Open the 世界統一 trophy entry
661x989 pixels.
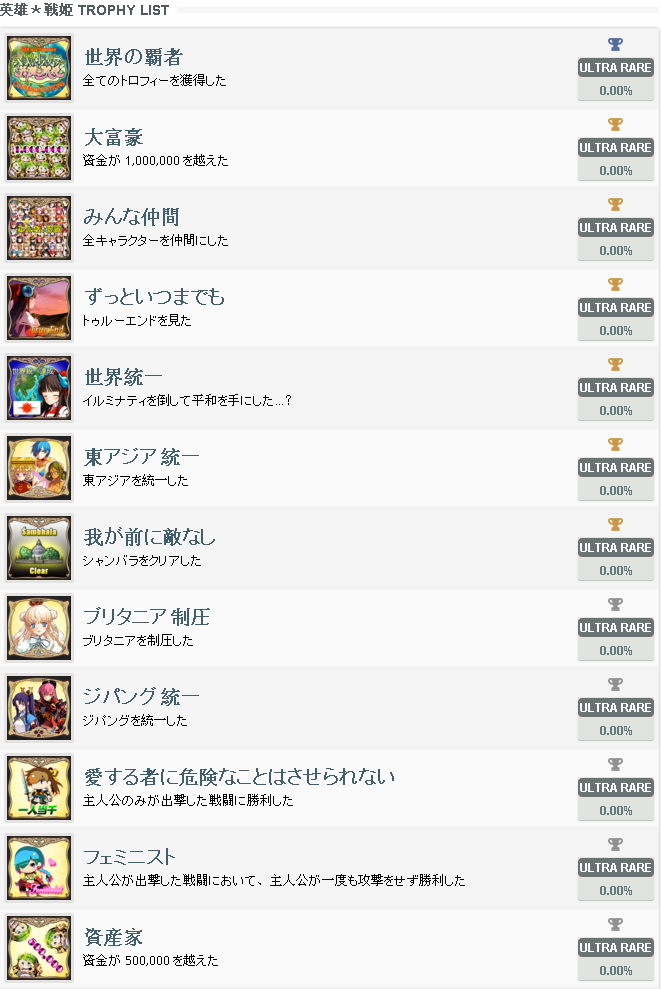(x=124, y=377)
